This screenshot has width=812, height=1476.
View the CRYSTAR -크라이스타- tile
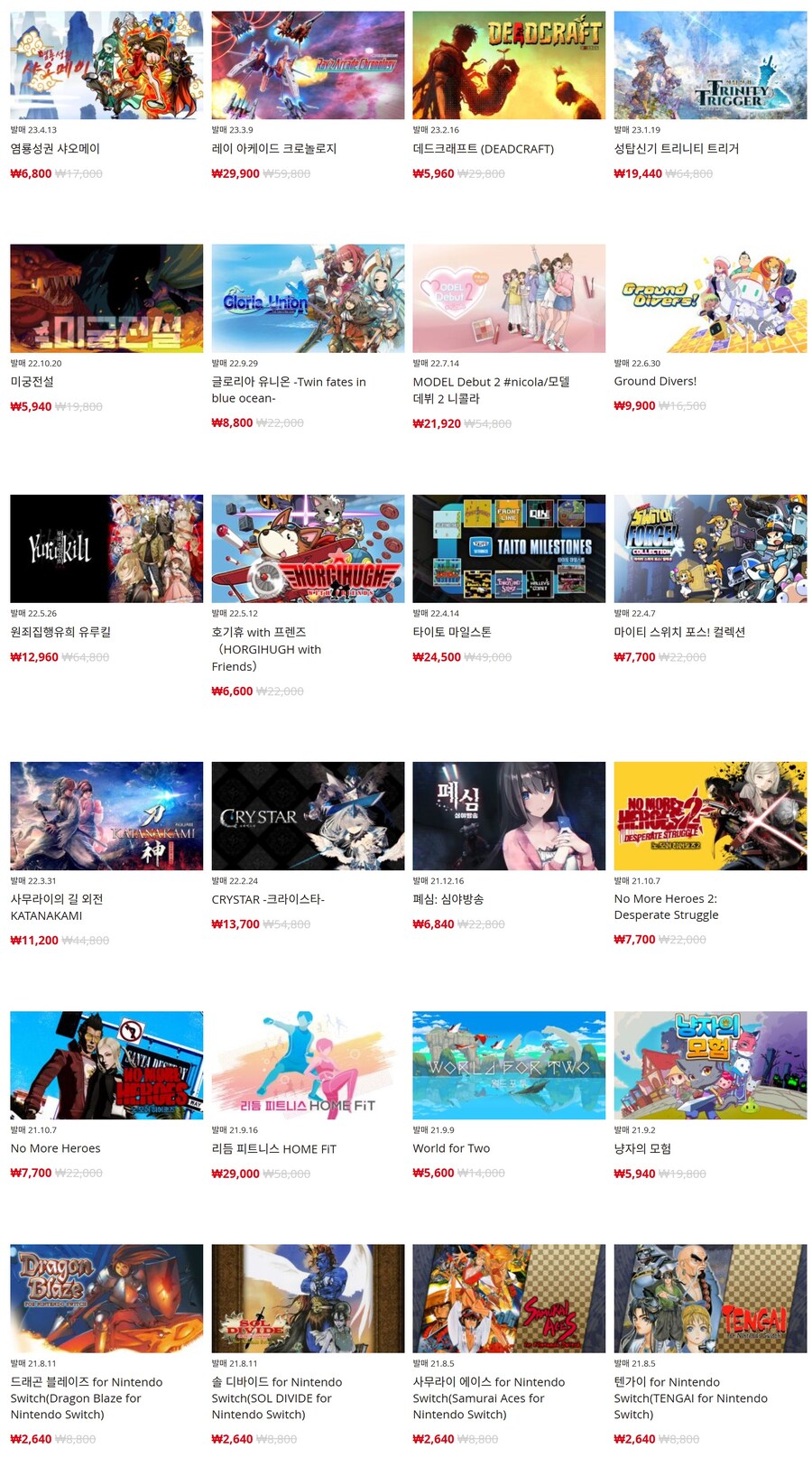[x=308, y=816]
